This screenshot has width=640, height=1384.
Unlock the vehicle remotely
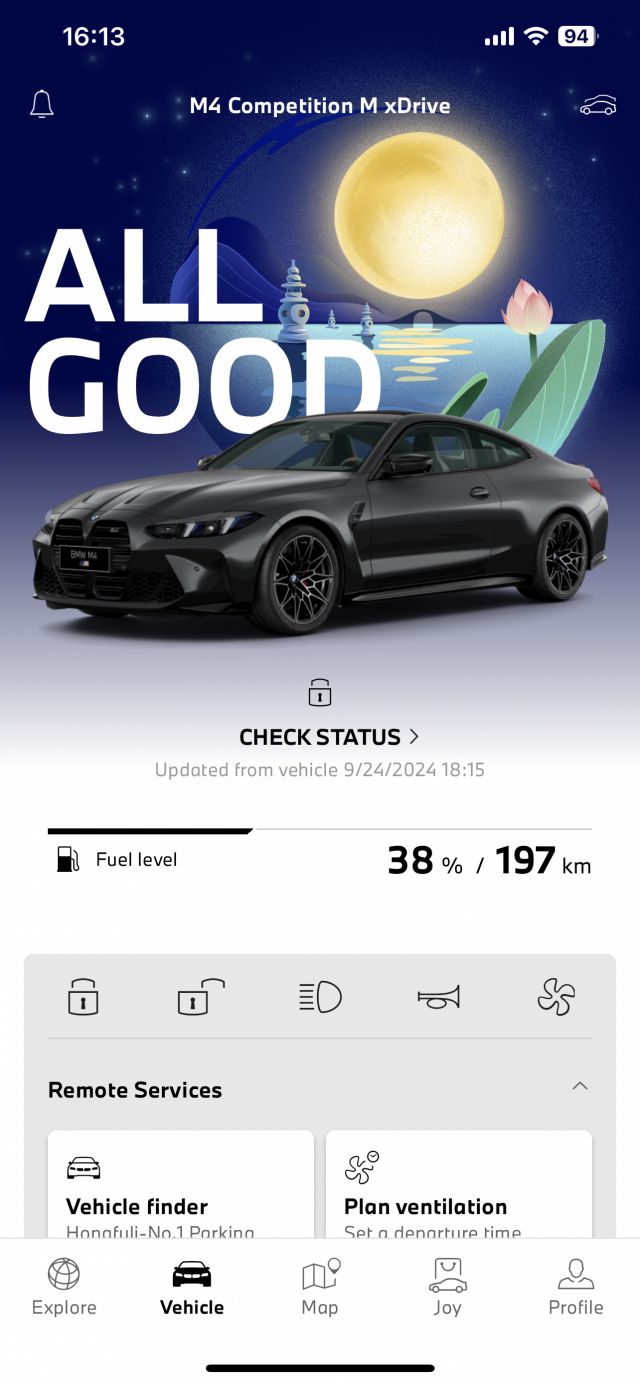(x=201, y=997)
